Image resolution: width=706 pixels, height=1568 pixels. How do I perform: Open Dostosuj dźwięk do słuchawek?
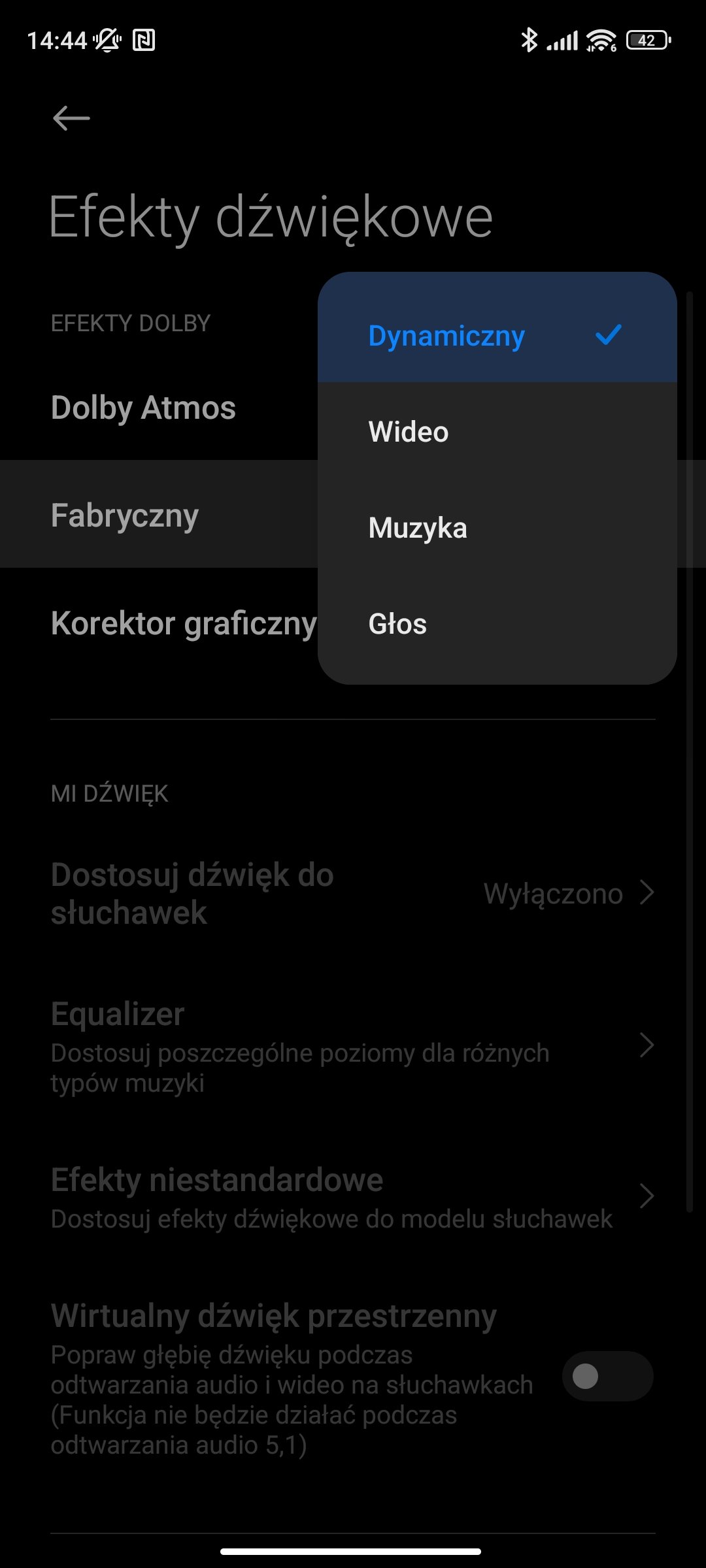(353, 893)
